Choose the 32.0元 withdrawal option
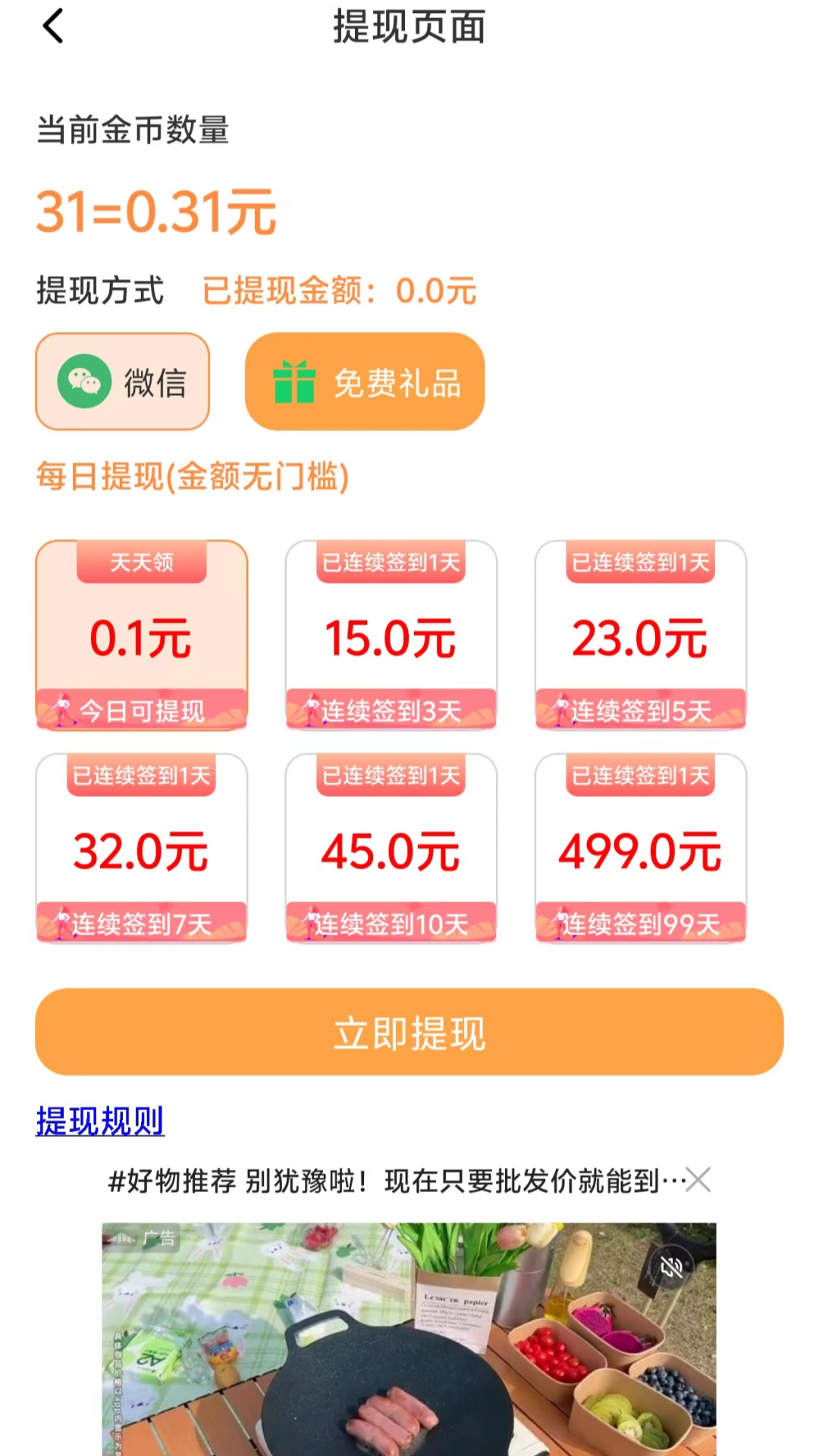The image size is (819, 1456). (x=142, y=849)
